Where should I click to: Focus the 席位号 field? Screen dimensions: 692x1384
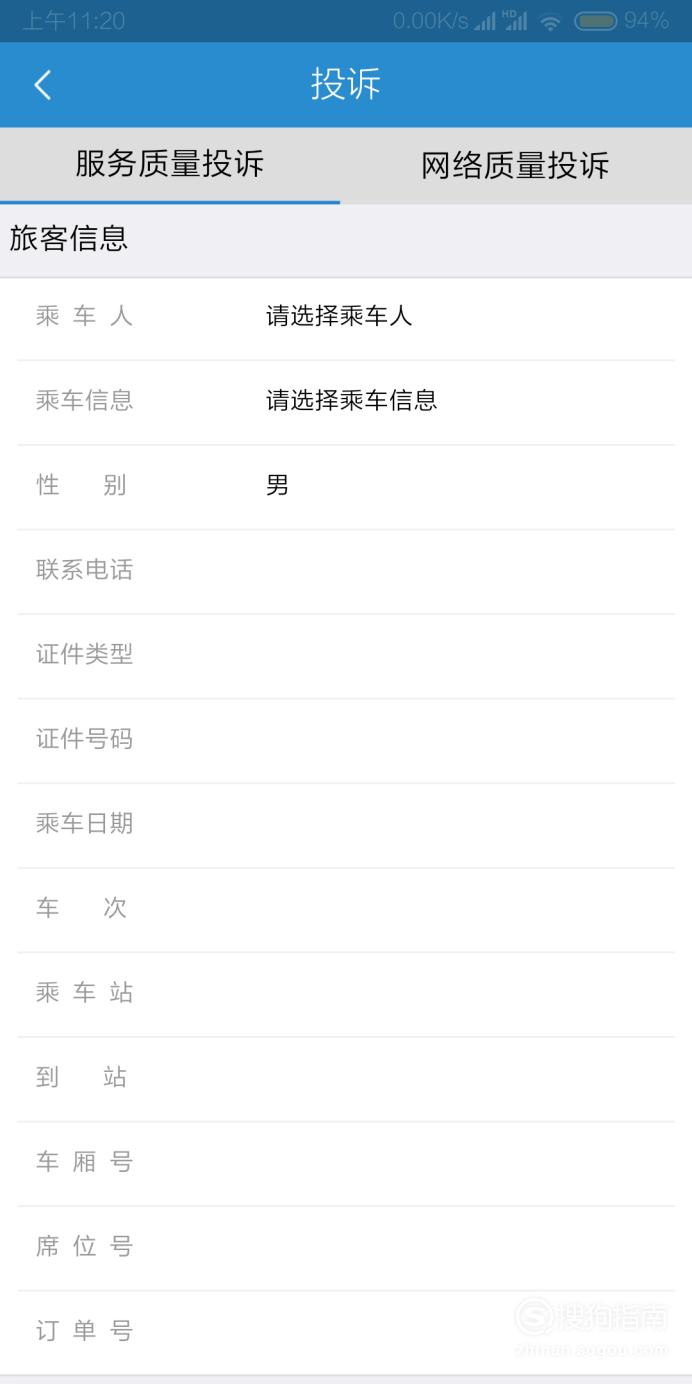[x=346, y=1248]
